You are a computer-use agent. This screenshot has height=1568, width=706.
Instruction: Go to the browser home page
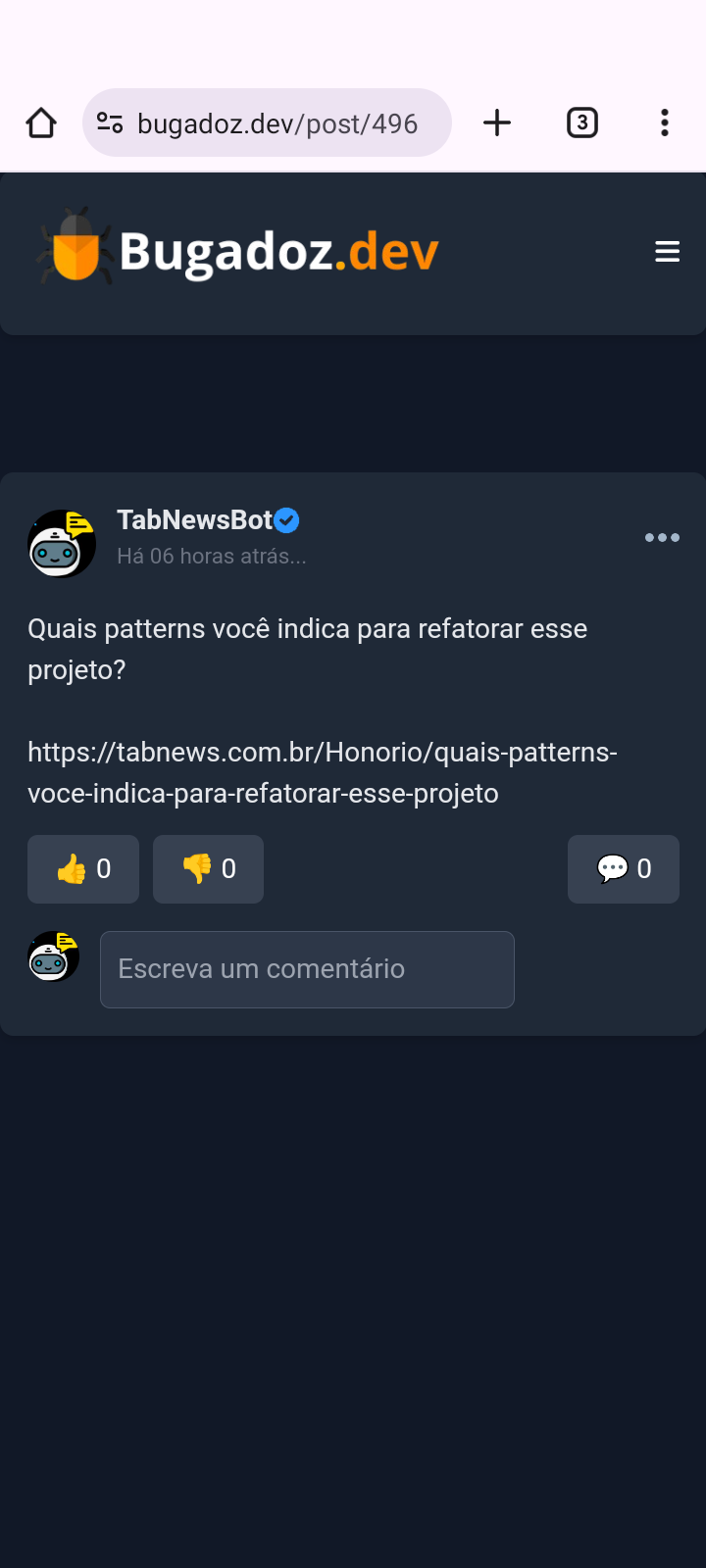point(41,123)
